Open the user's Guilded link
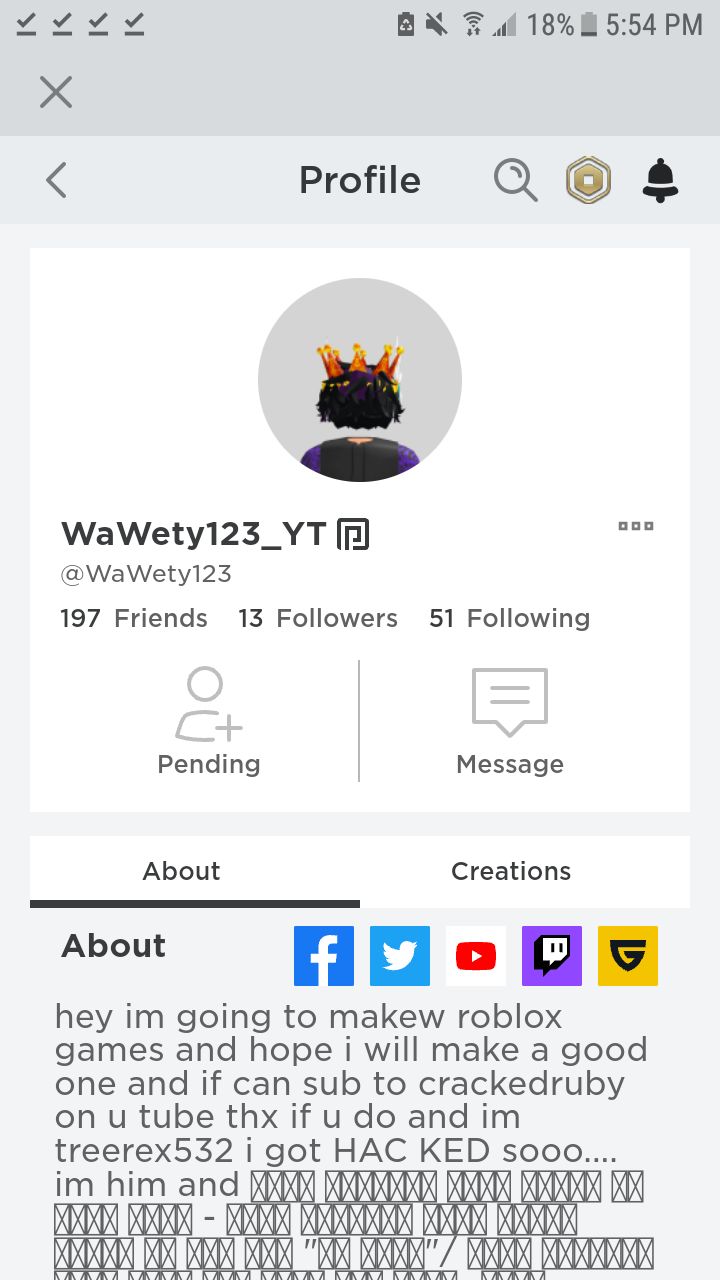This screenshot has width=720, height=1280. [x=628, y=956]
